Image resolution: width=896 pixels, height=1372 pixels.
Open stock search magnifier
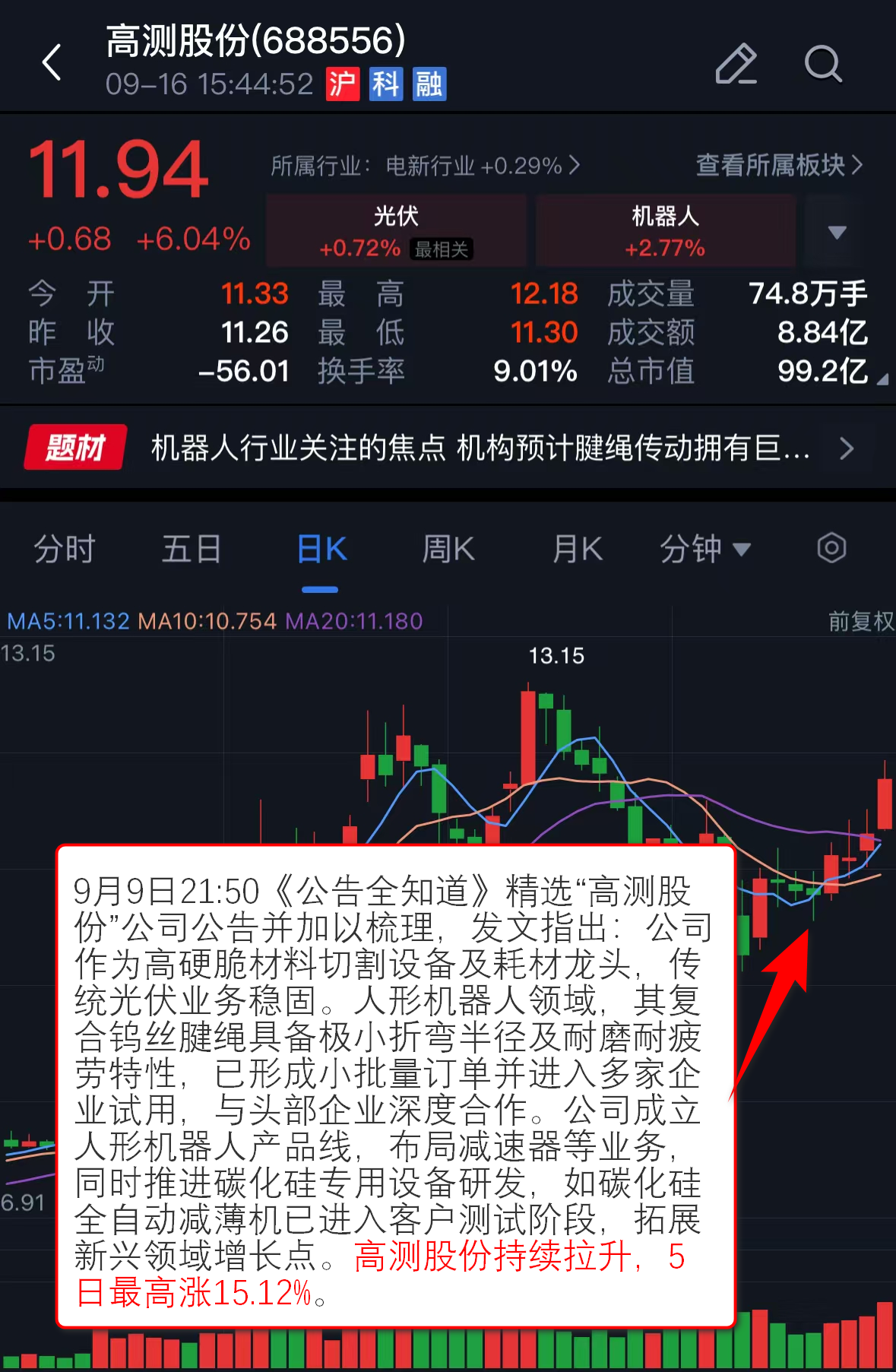(823, 64)
